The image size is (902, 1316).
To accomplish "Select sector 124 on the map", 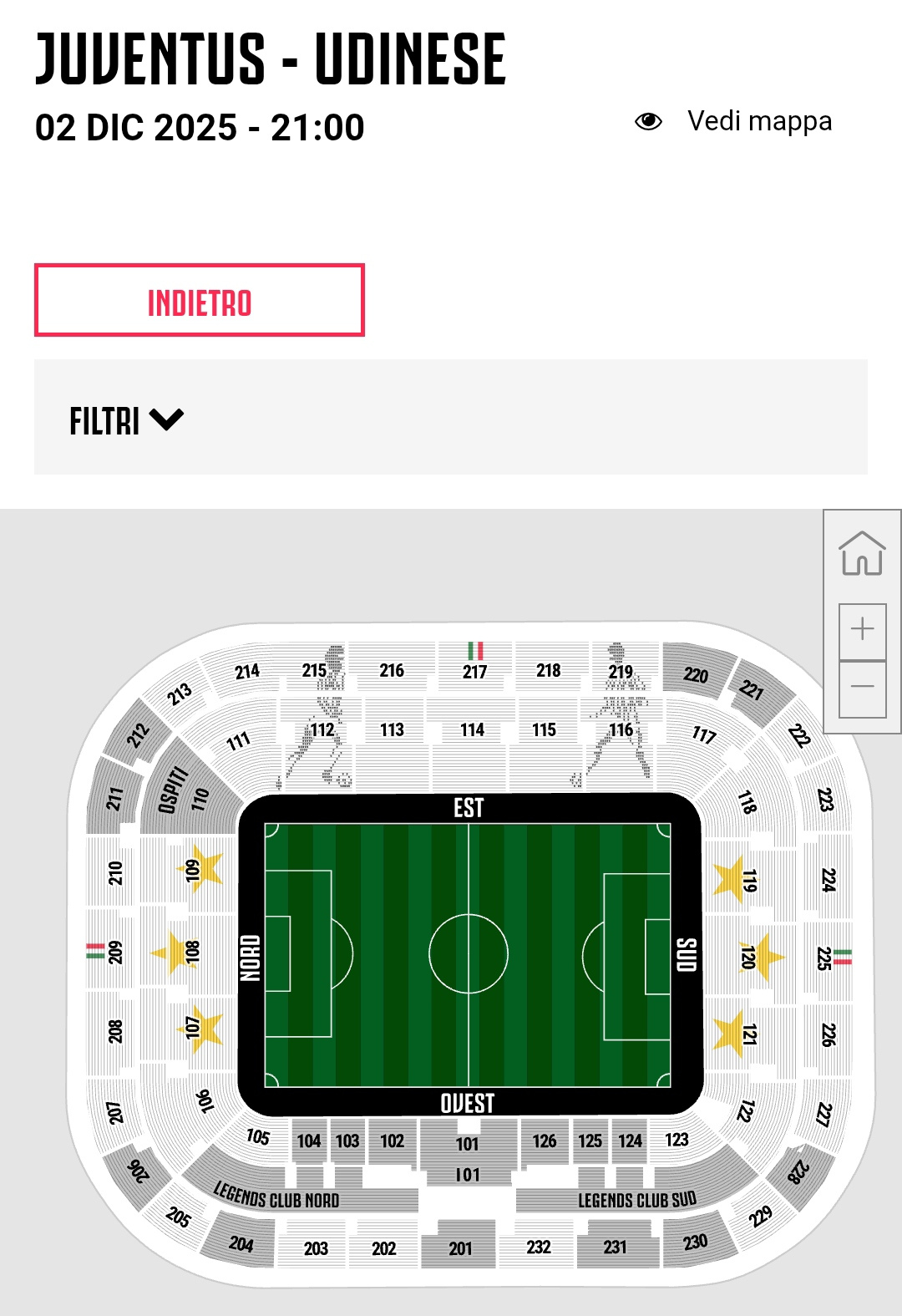I will pos(630,1141).
